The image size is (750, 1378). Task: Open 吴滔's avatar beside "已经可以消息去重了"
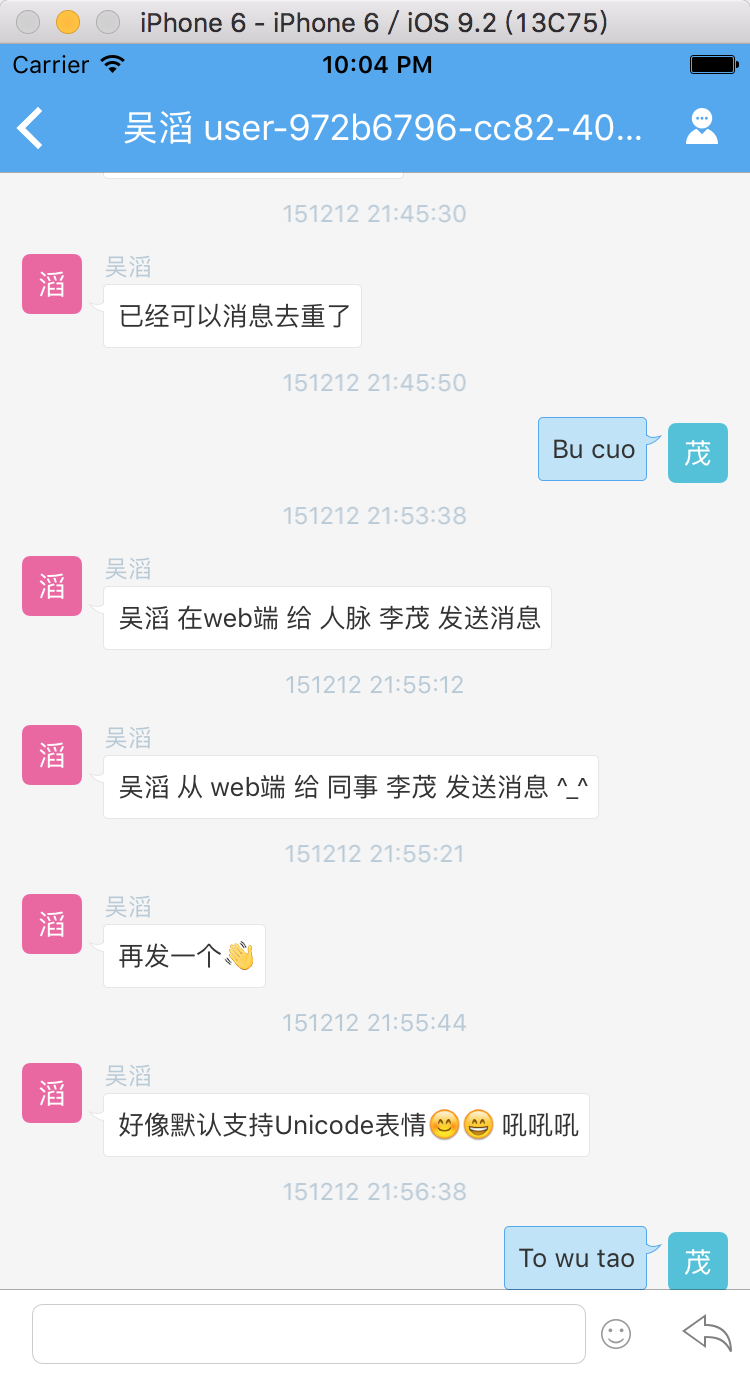pos(52,284)
